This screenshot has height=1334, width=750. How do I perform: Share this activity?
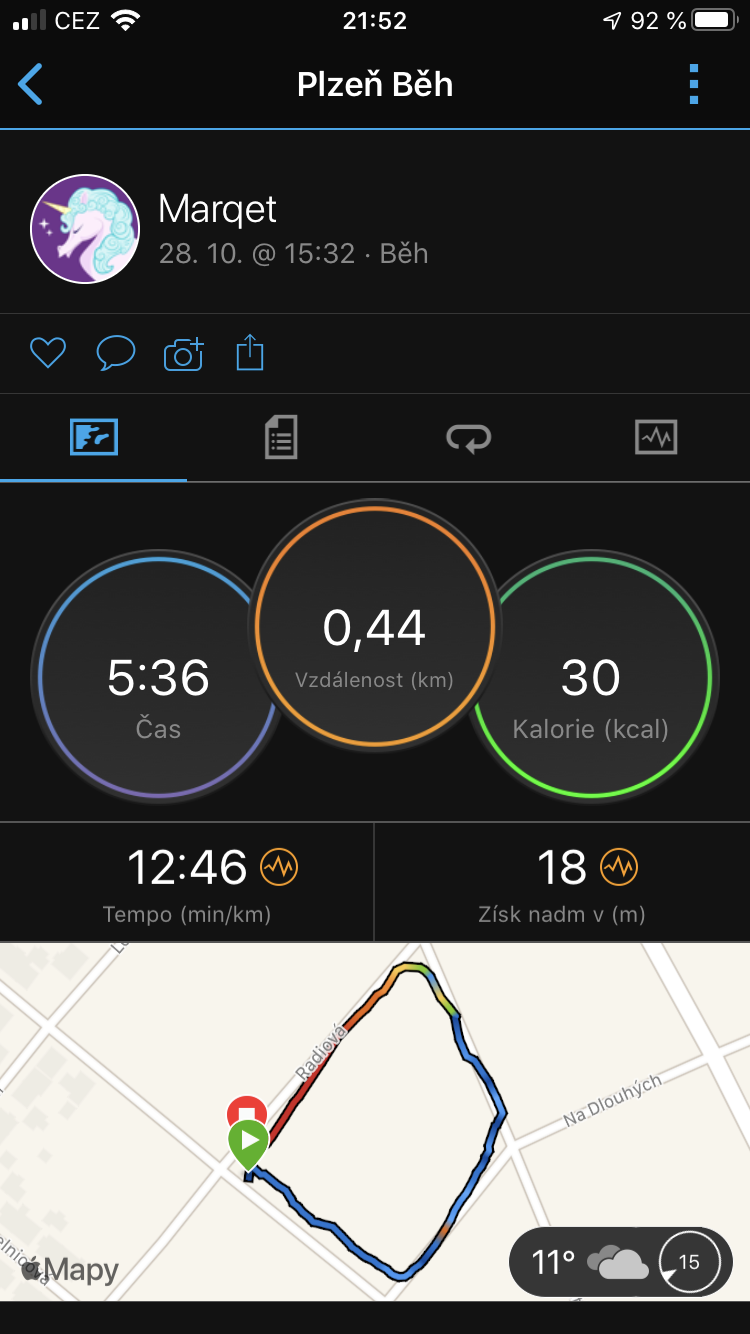pos(250,352)
